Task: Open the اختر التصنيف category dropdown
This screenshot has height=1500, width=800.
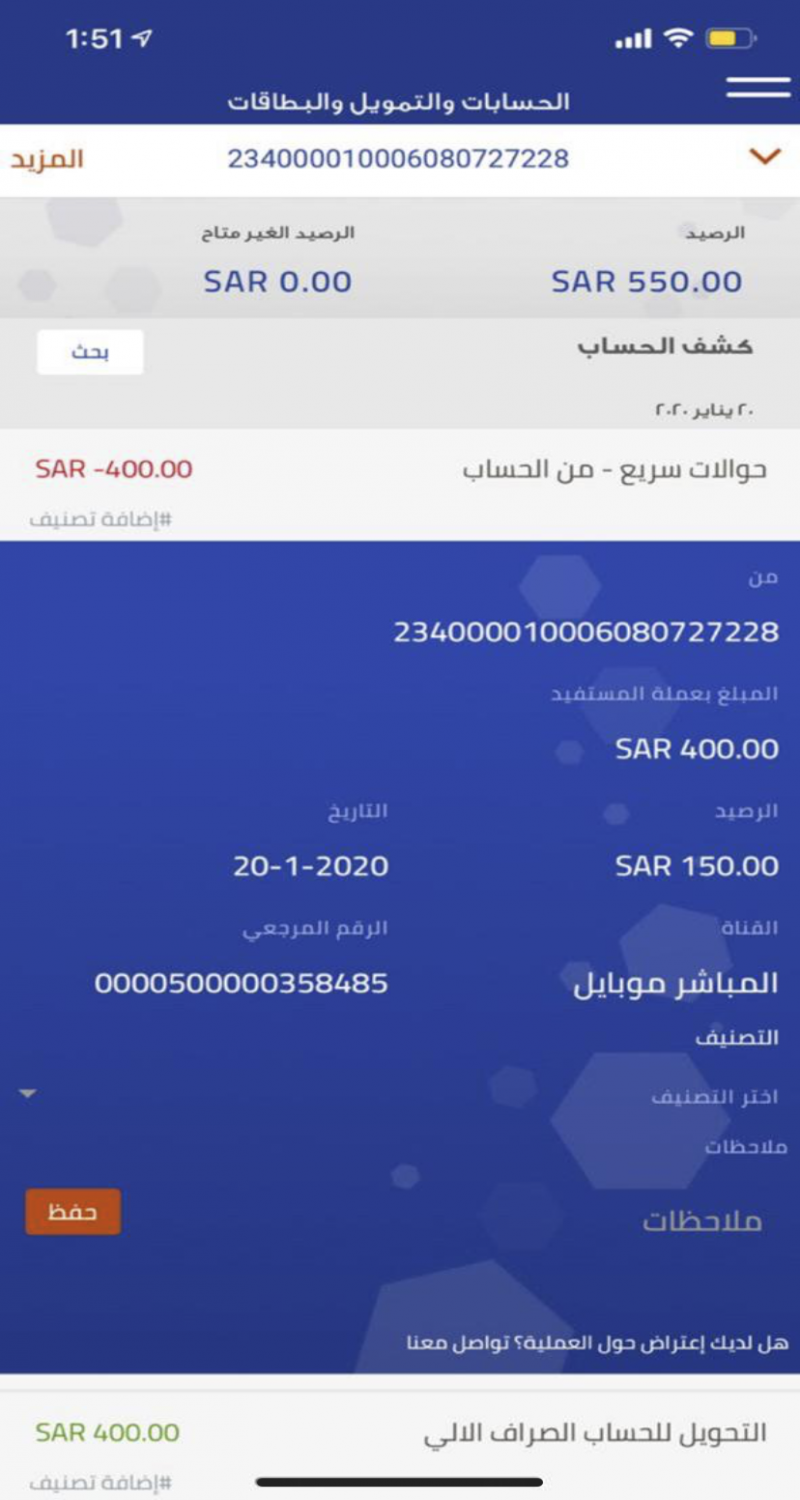Action: click(400, 1096)
